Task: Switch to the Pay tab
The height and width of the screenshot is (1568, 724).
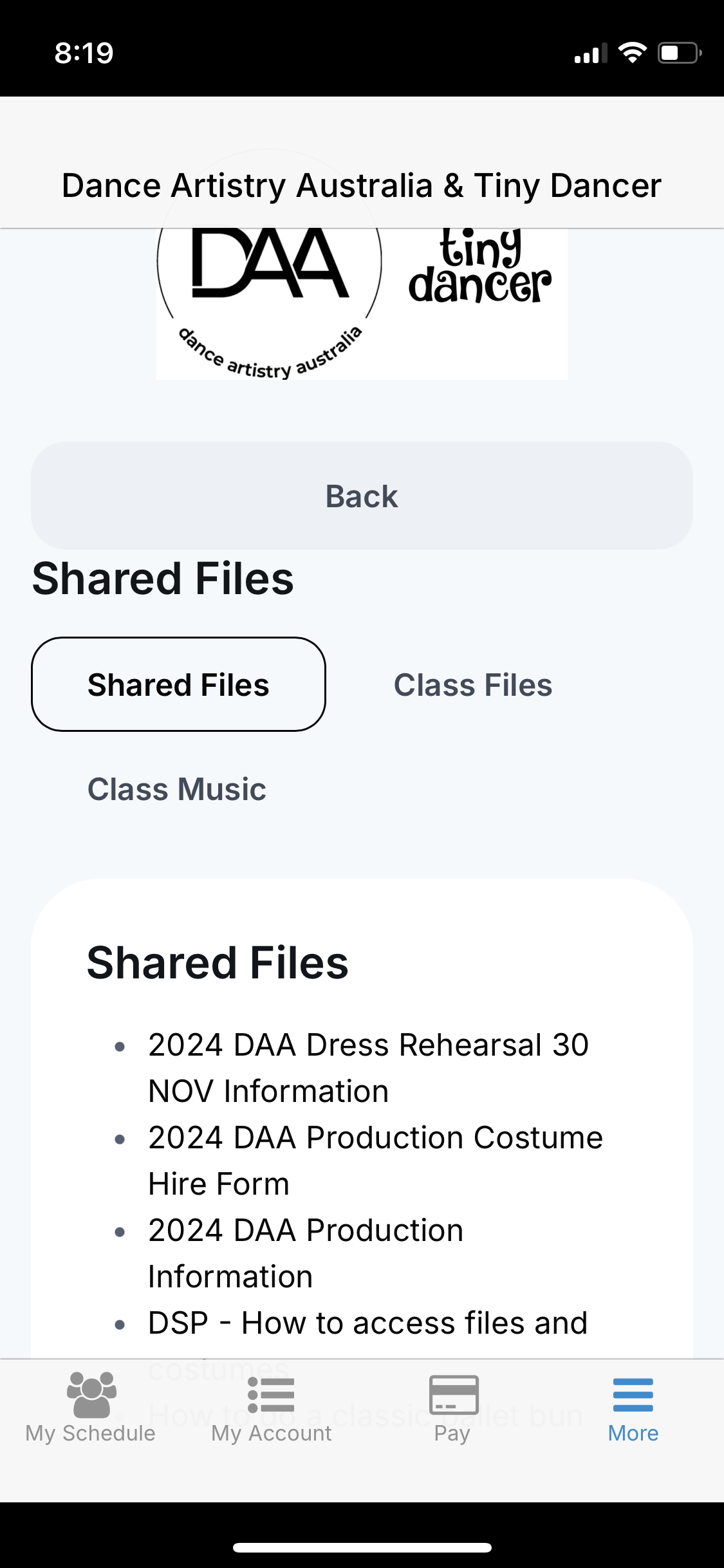Action: (x=452, y=1408)
